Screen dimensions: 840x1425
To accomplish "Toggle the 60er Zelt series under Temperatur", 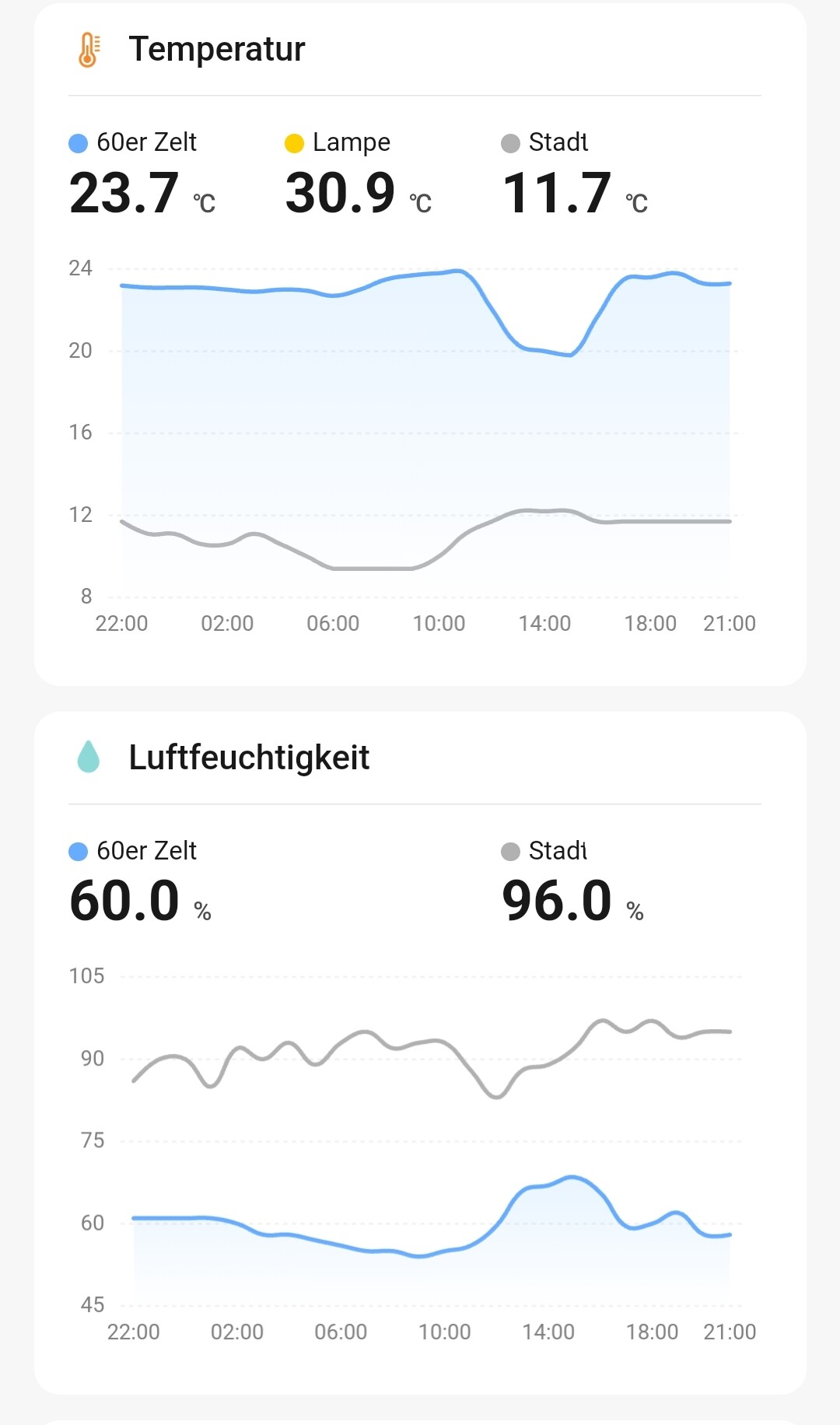I will pyautogui.click(x=133, y=143).
